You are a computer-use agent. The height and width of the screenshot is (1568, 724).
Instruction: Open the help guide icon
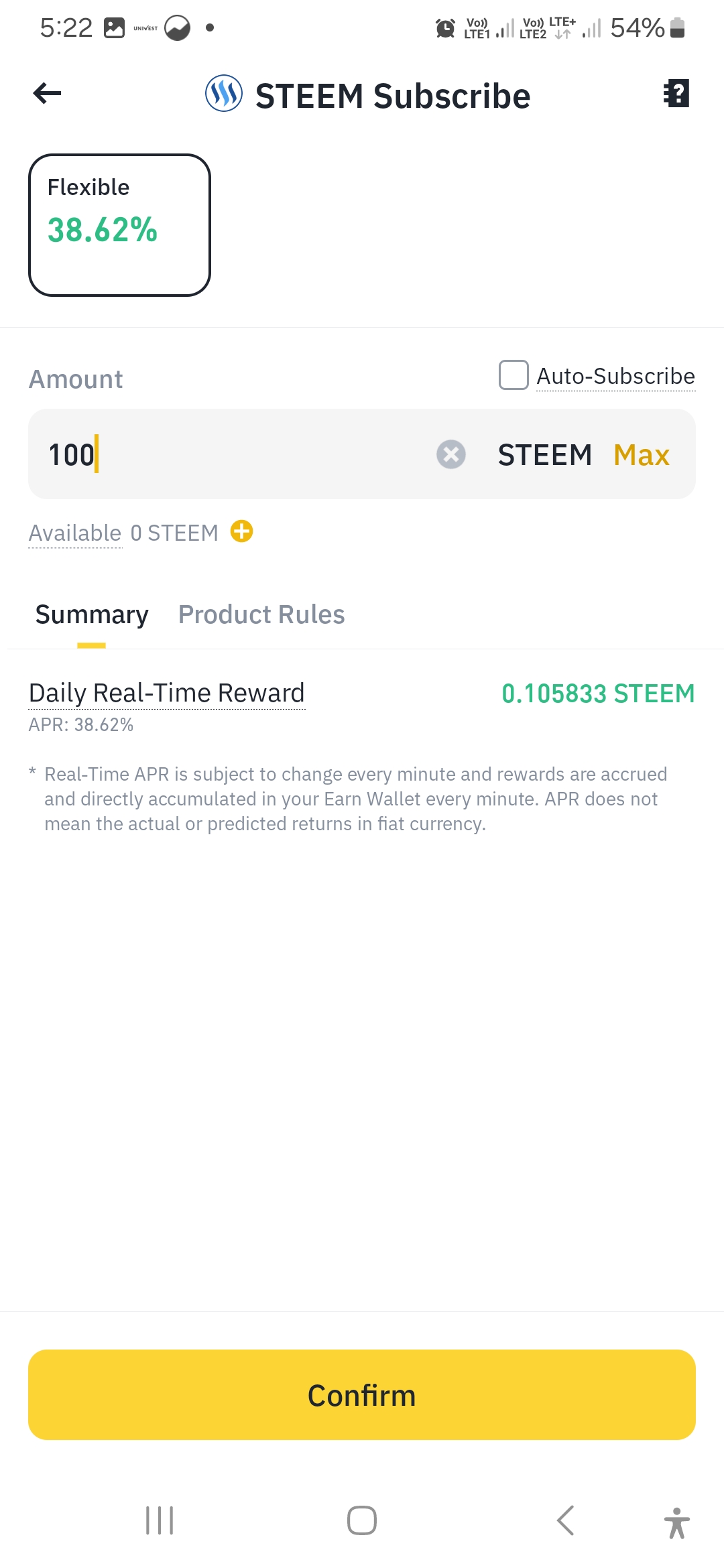click(676, 93)
